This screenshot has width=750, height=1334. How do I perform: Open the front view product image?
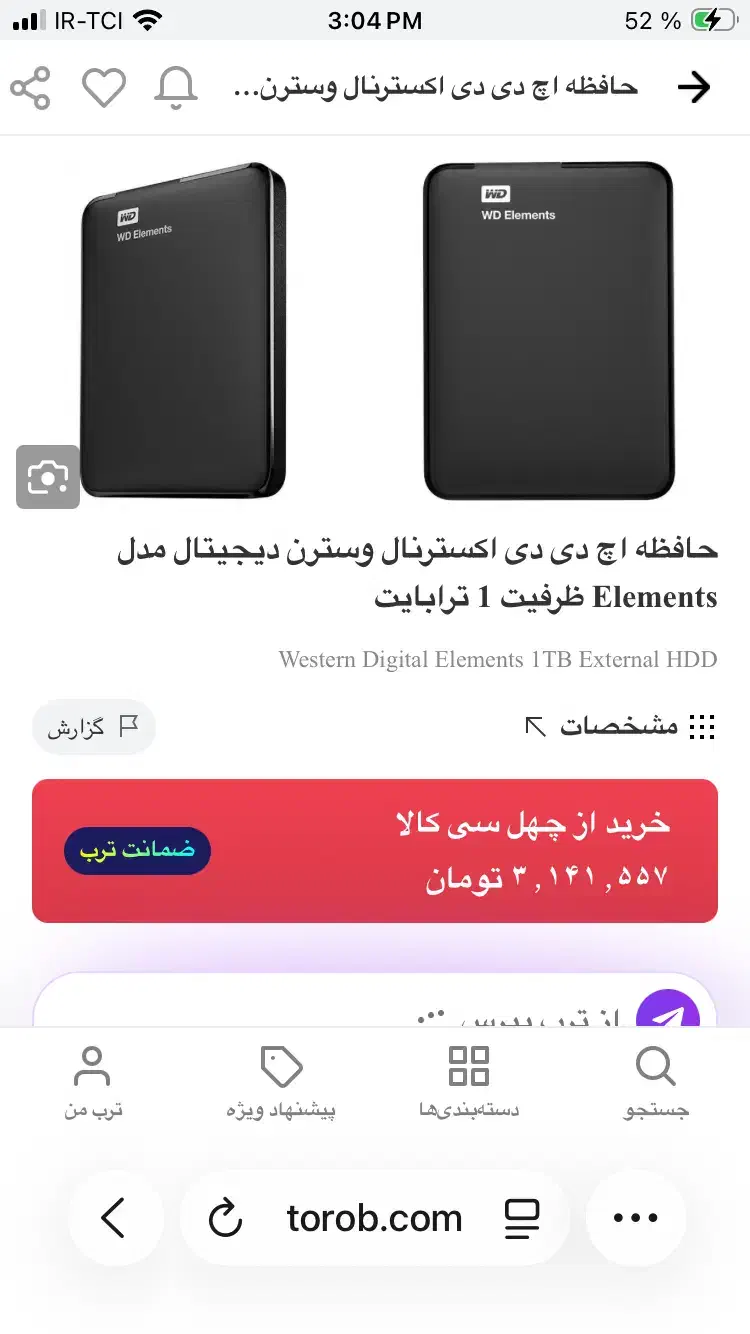tap(547, 330)
